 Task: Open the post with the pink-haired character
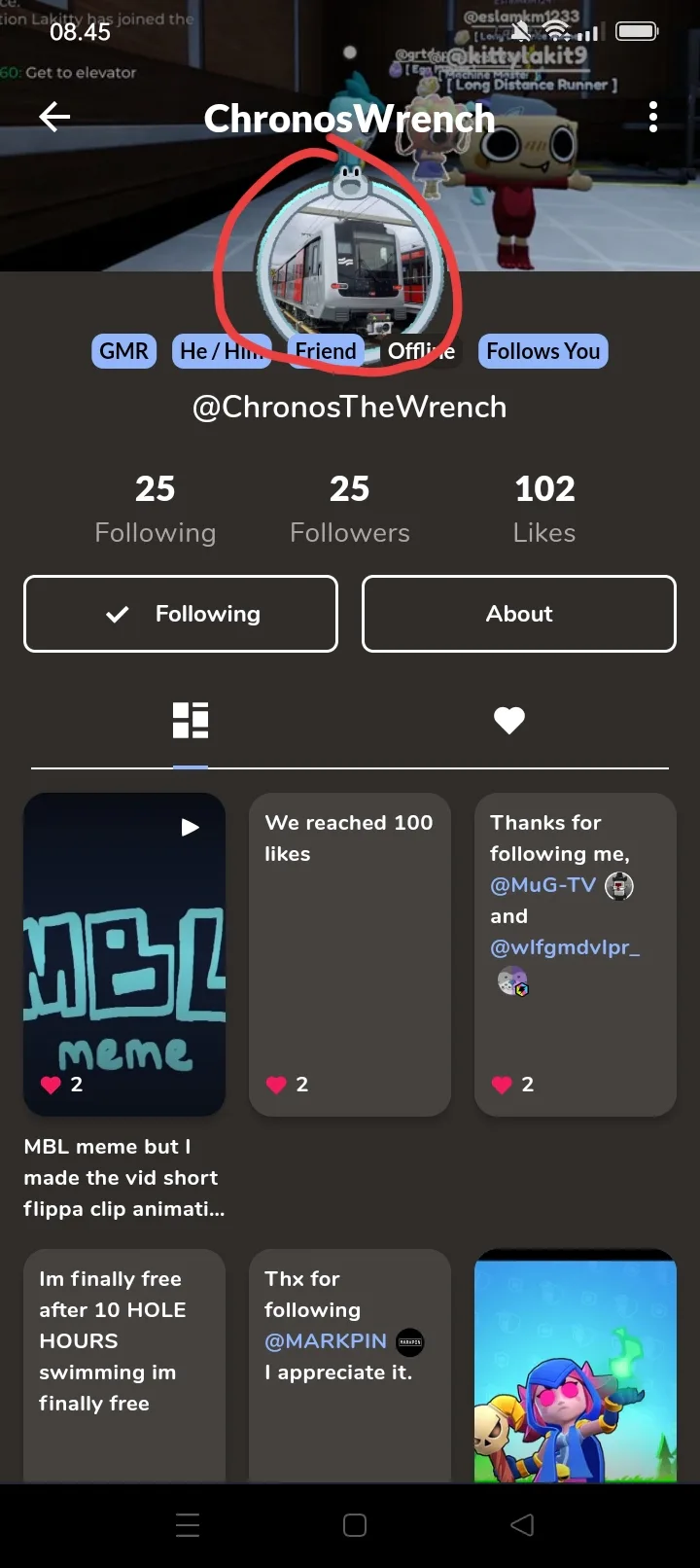click(576, 1367)
